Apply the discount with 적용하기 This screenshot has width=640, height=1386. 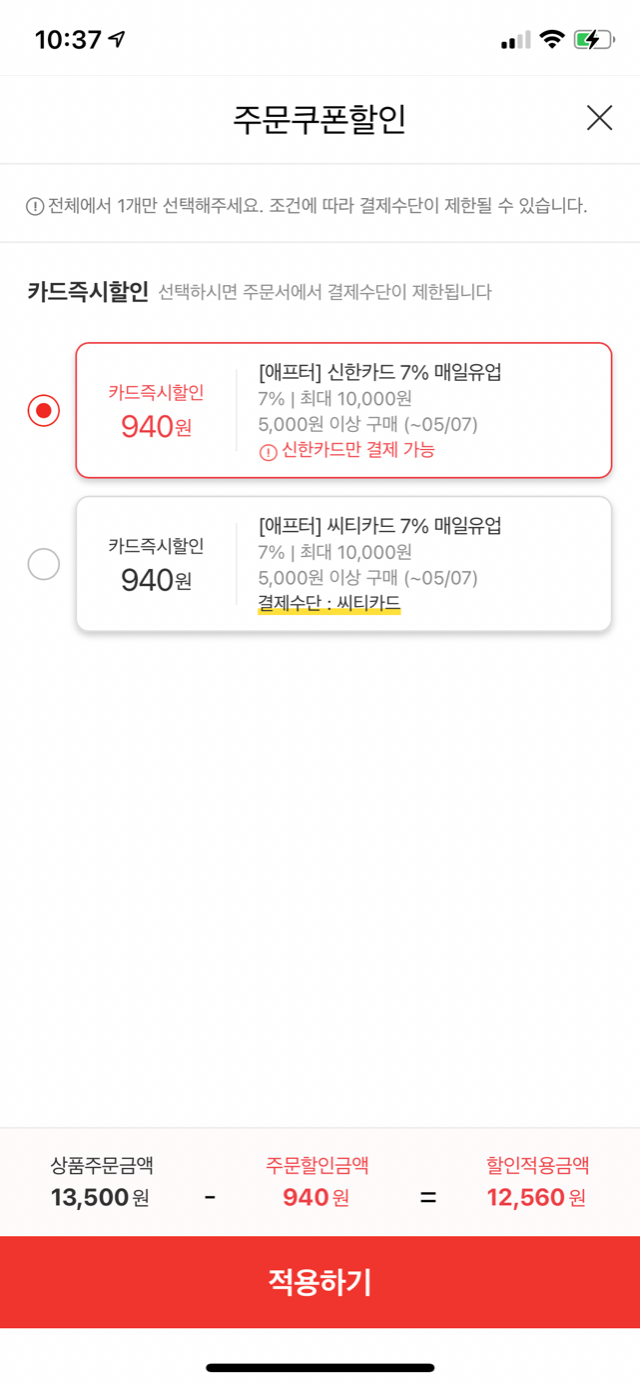click(x=320, y=1281)
